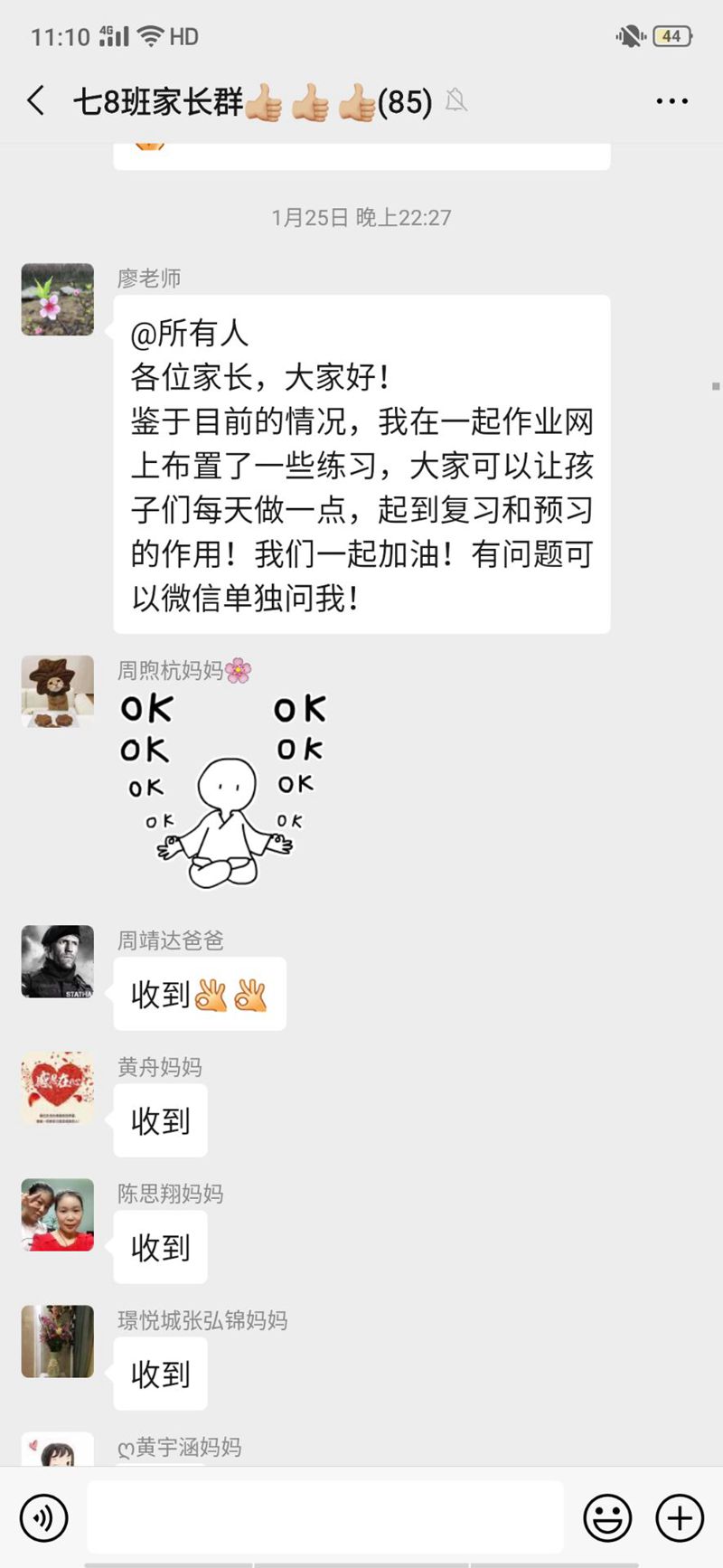Open 璟悦城张弘锦妈妈's avatar
Image resolution: width=723 pixels, height=1568 pixels.
coord(58,1341)
